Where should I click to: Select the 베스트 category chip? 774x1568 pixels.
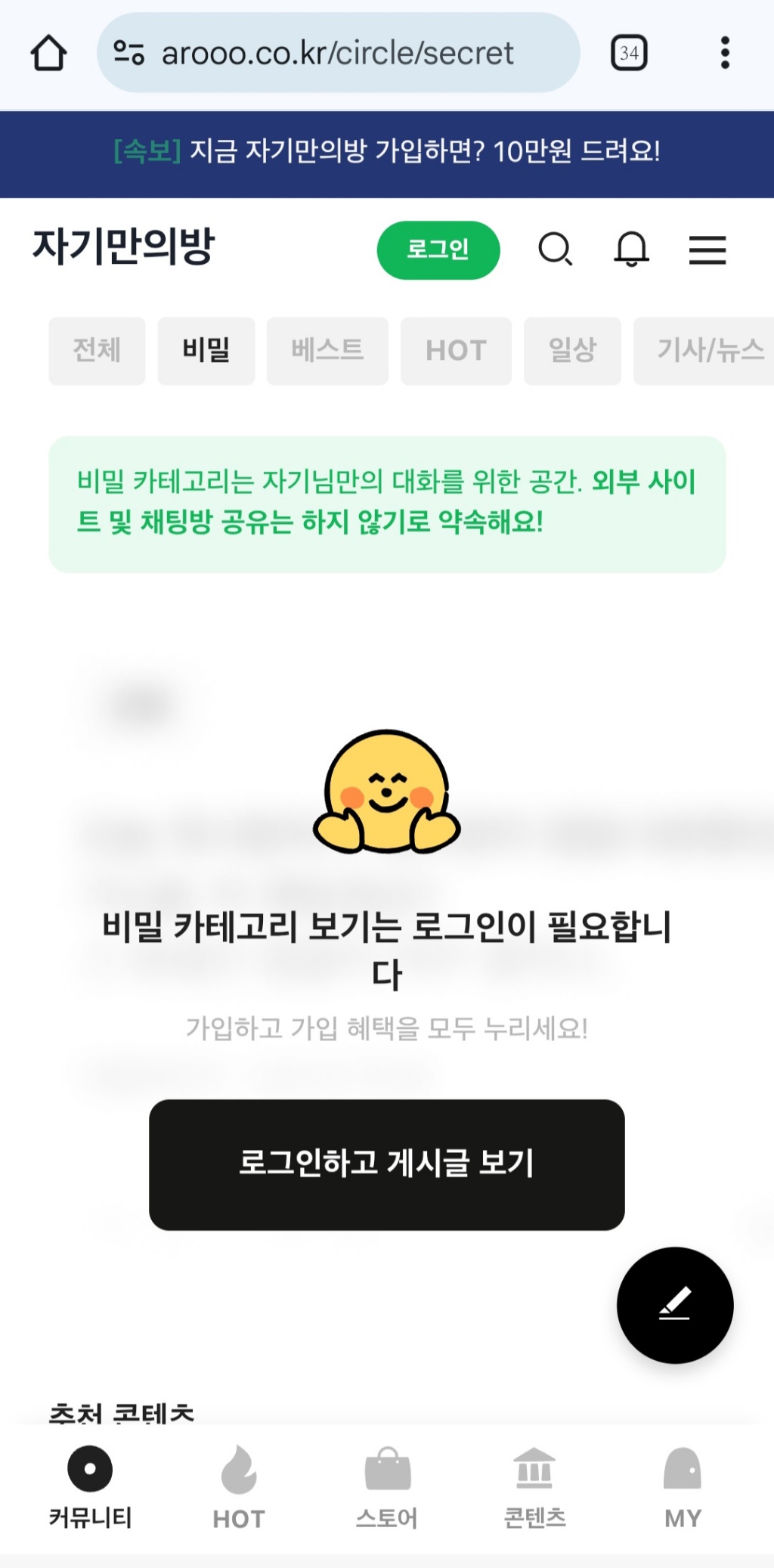coord(327,351)
